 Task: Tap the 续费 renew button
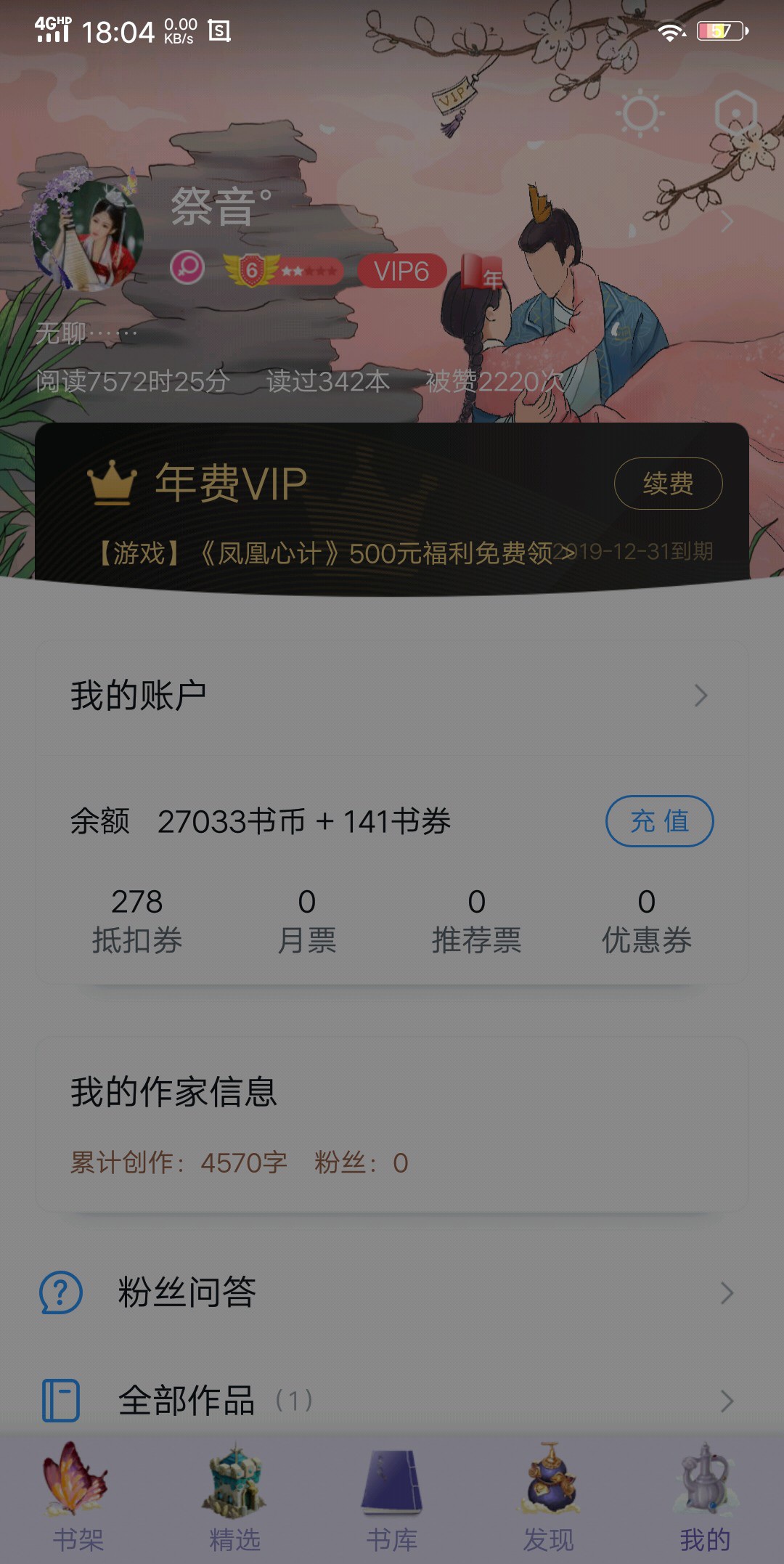(668, 484)
